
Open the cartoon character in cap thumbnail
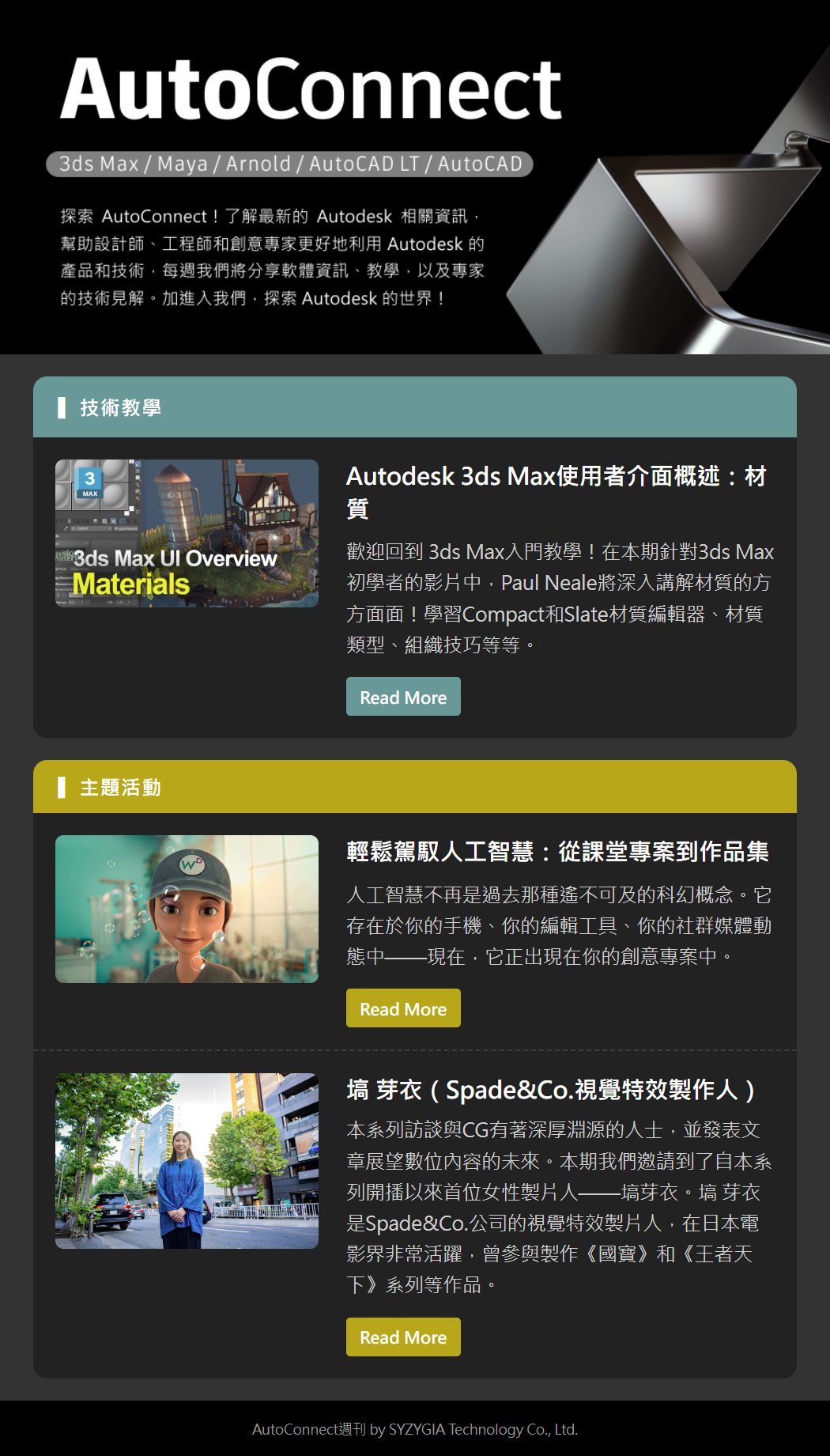(x=187, y=909)
